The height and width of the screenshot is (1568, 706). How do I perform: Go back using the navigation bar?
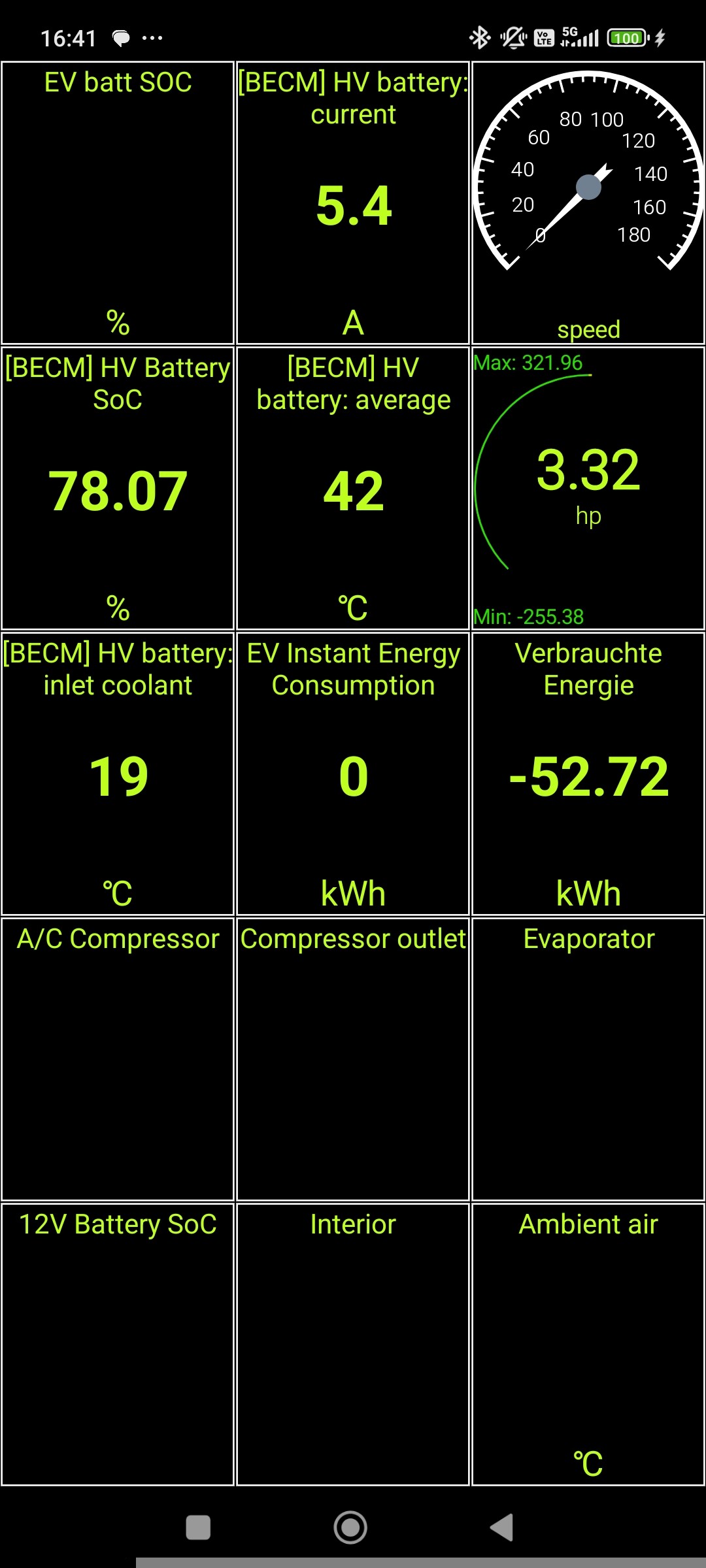coord(502,1527)
